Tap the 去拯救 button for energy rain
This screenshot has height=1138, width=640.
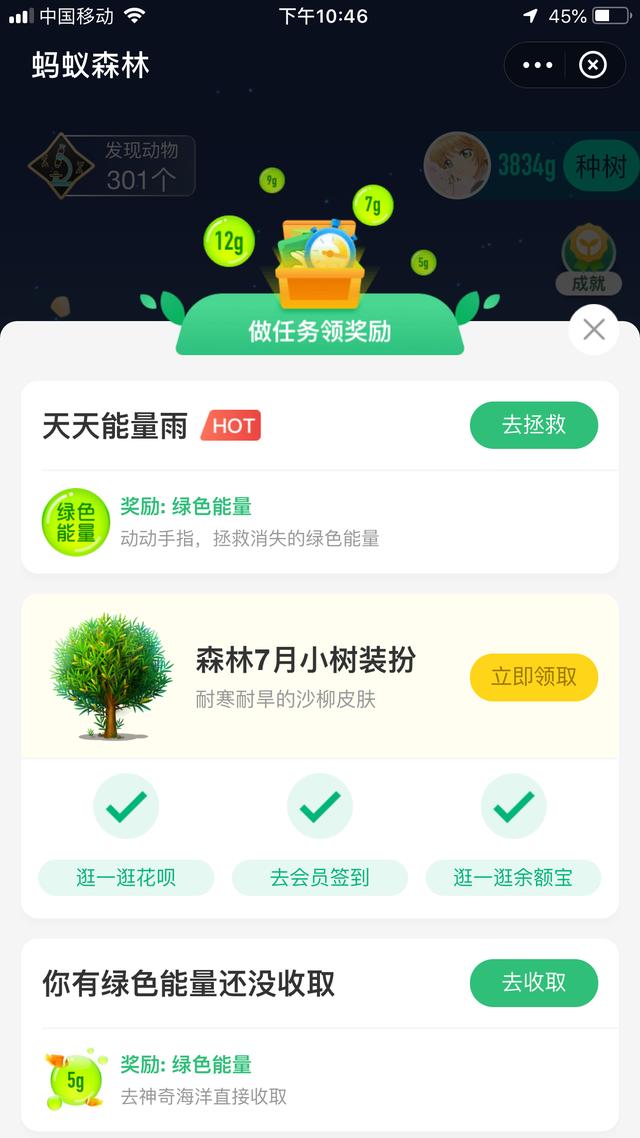534,424
